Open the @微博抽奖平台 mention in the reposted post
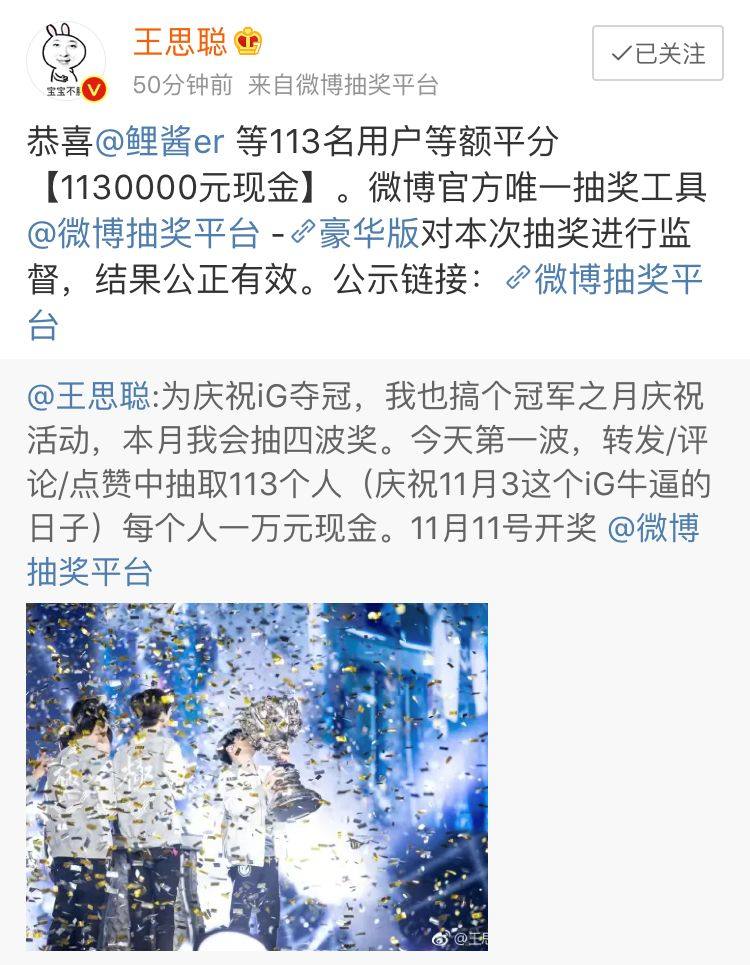Image resolution: width=750 pixels, height=965 pixels. point(654,527)
